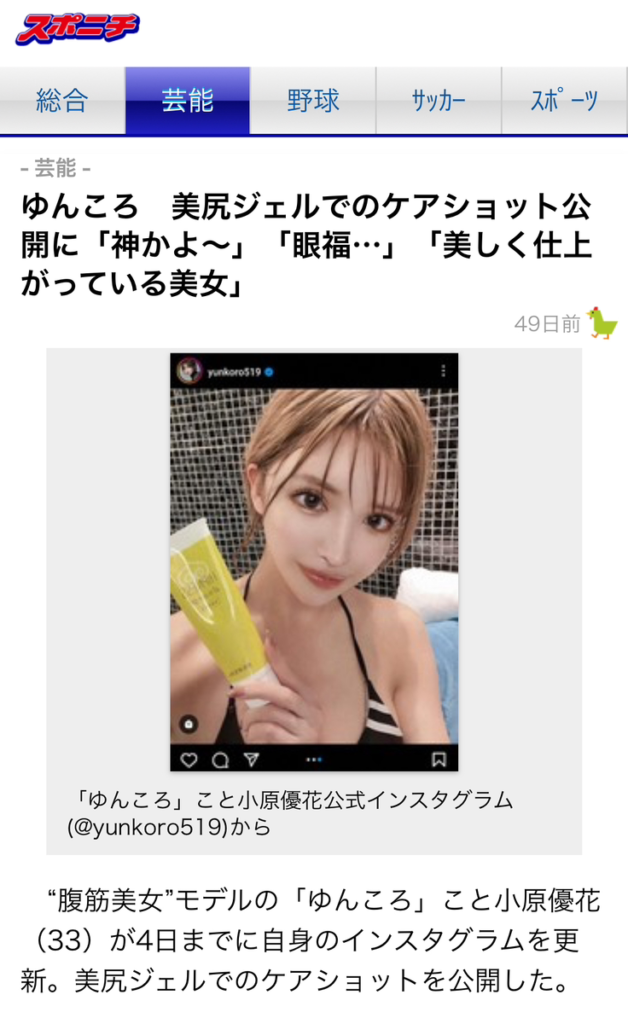Open the スポニチ home logo

(x=78, y=29)
